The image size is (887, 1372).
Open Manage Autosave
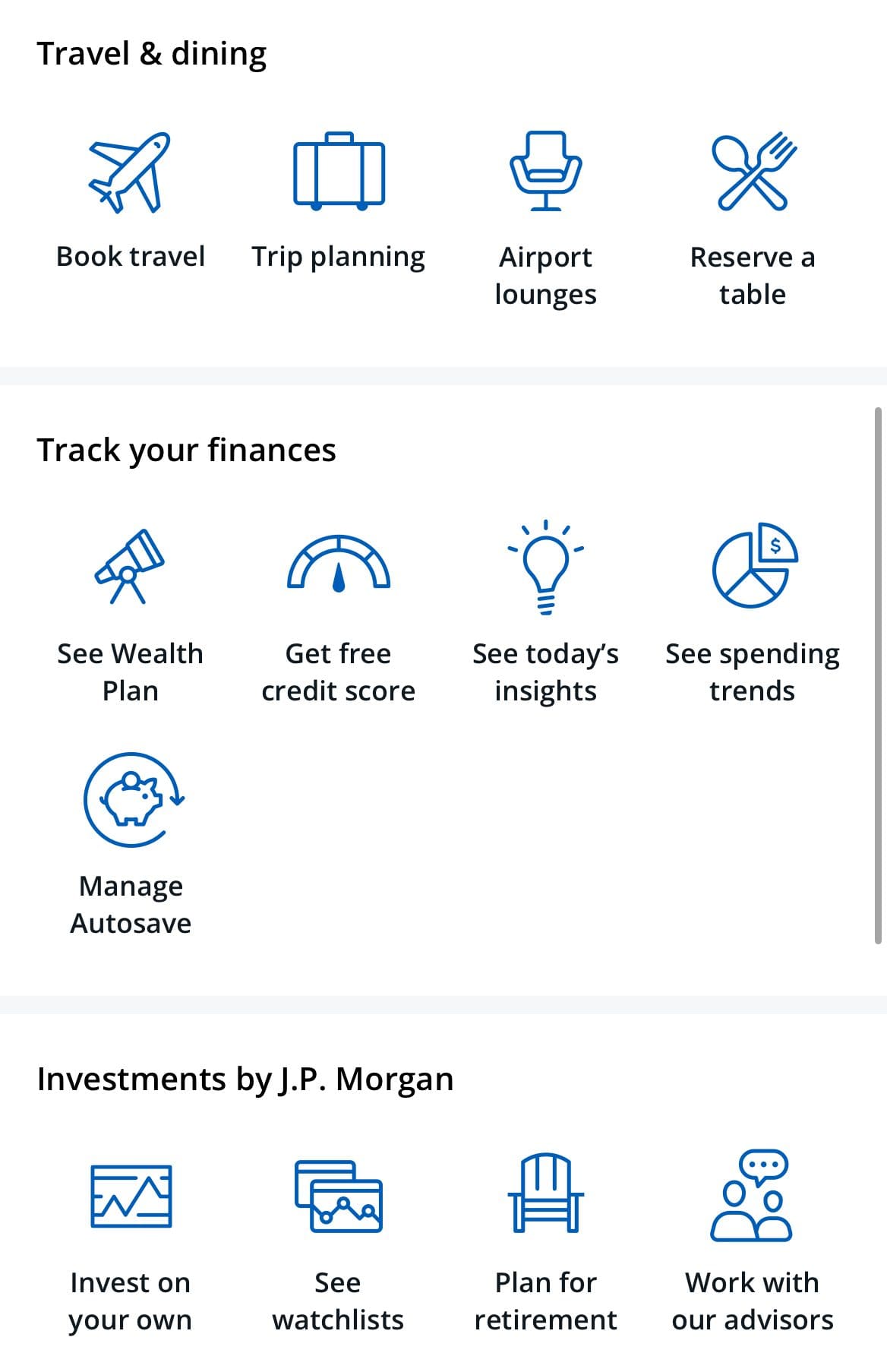[x=131, y=904]
